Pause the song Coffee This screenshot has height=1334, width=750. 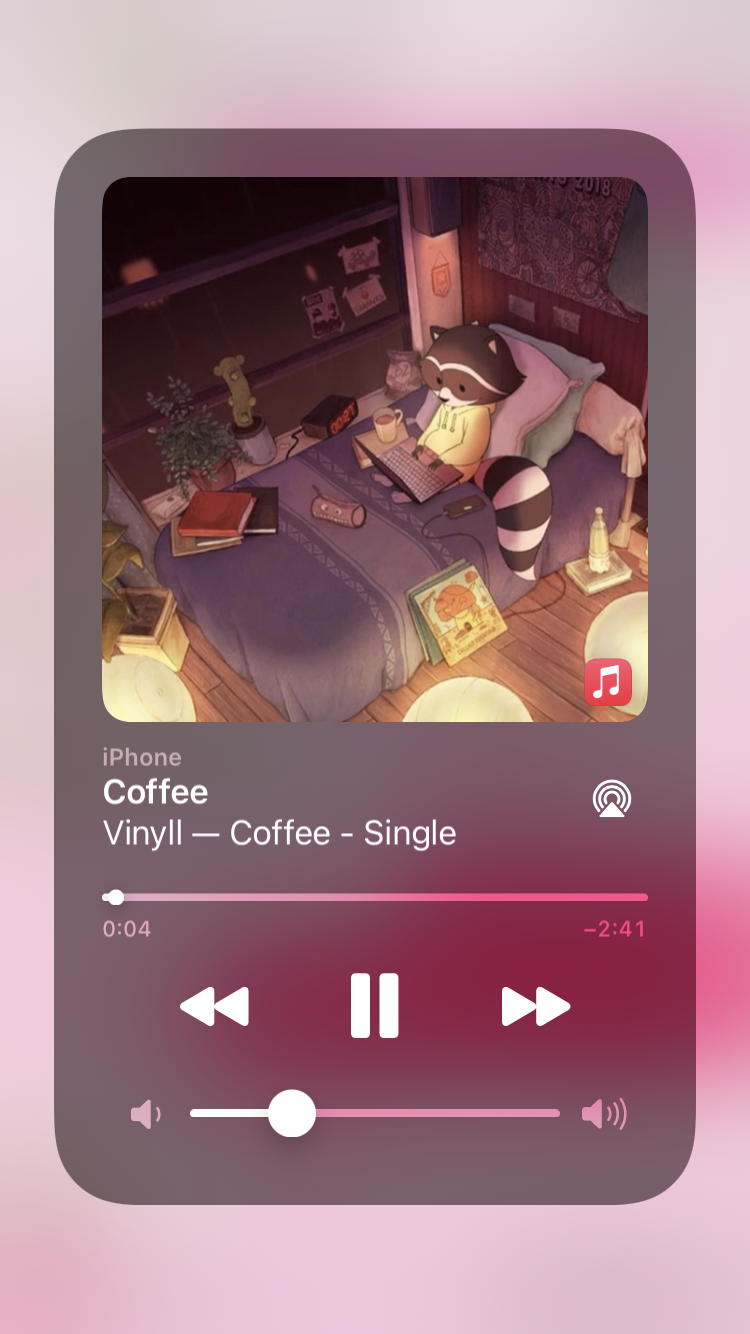[375, 1005]
